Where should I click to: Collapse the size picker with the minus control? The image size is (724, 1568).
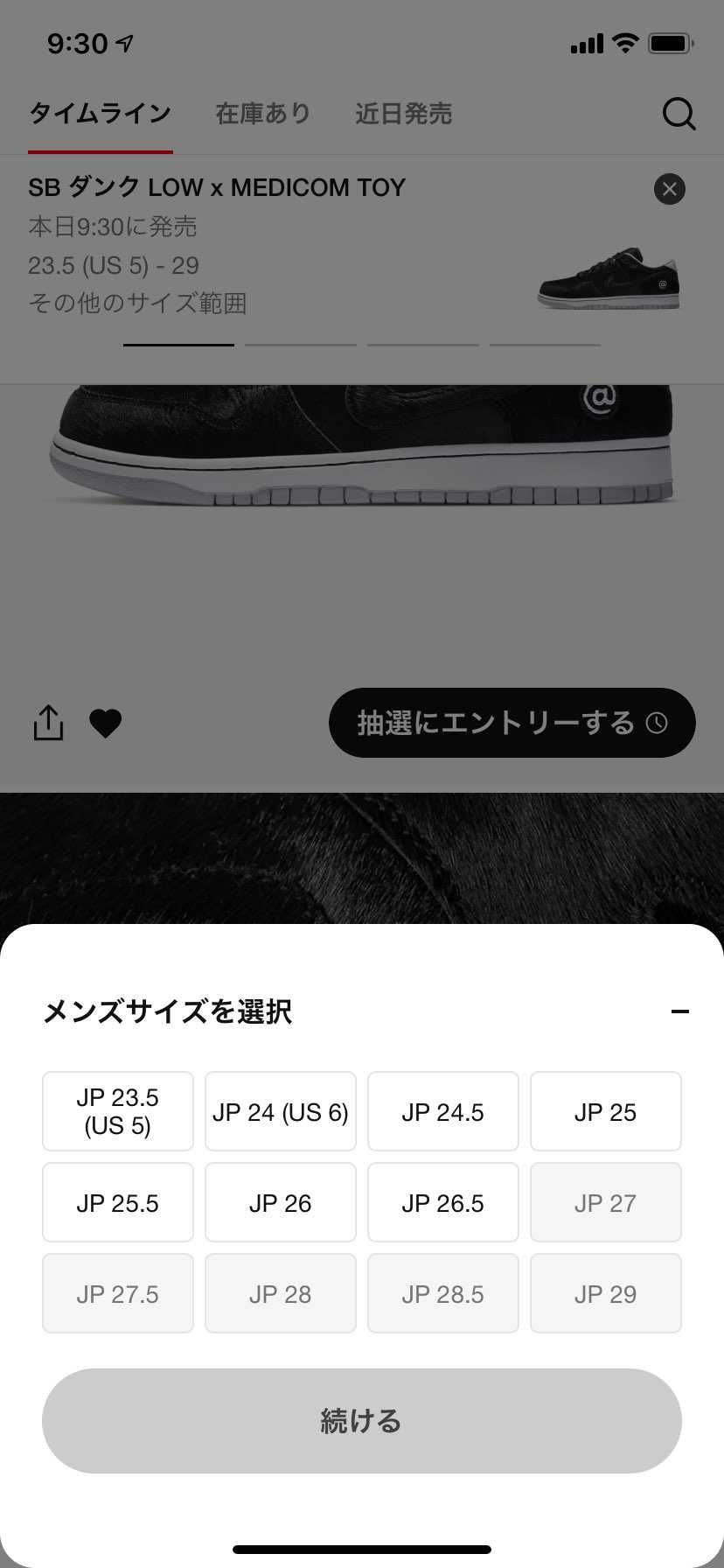pyautogui.click(x=680, y=1011)
